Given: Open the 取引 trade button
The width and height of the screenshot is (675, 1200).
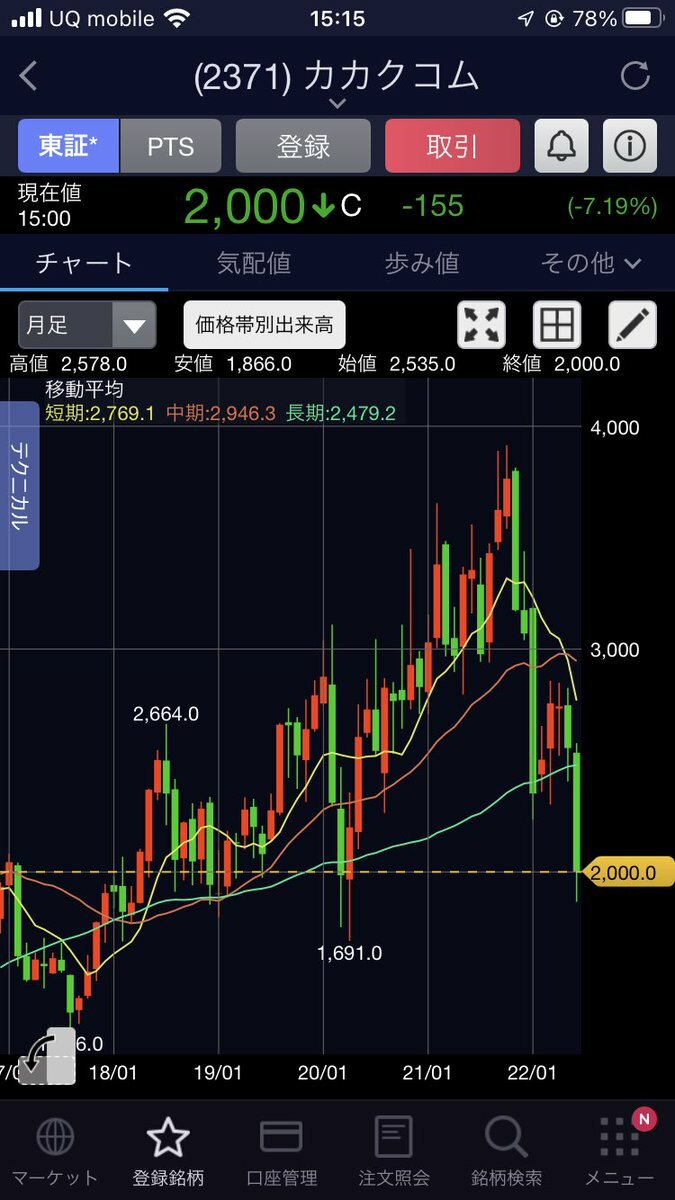Looking at the screenshot, I should pyautogui.click(x=452, y=146).
